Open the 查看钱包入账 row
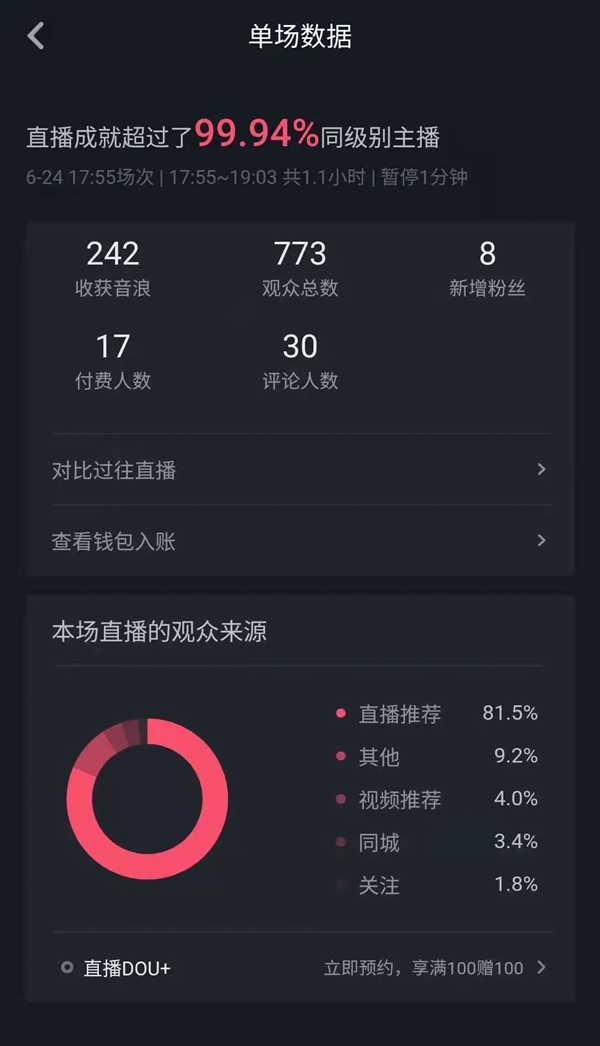This screenshot has height=1046, width=600. click(300, 541)
